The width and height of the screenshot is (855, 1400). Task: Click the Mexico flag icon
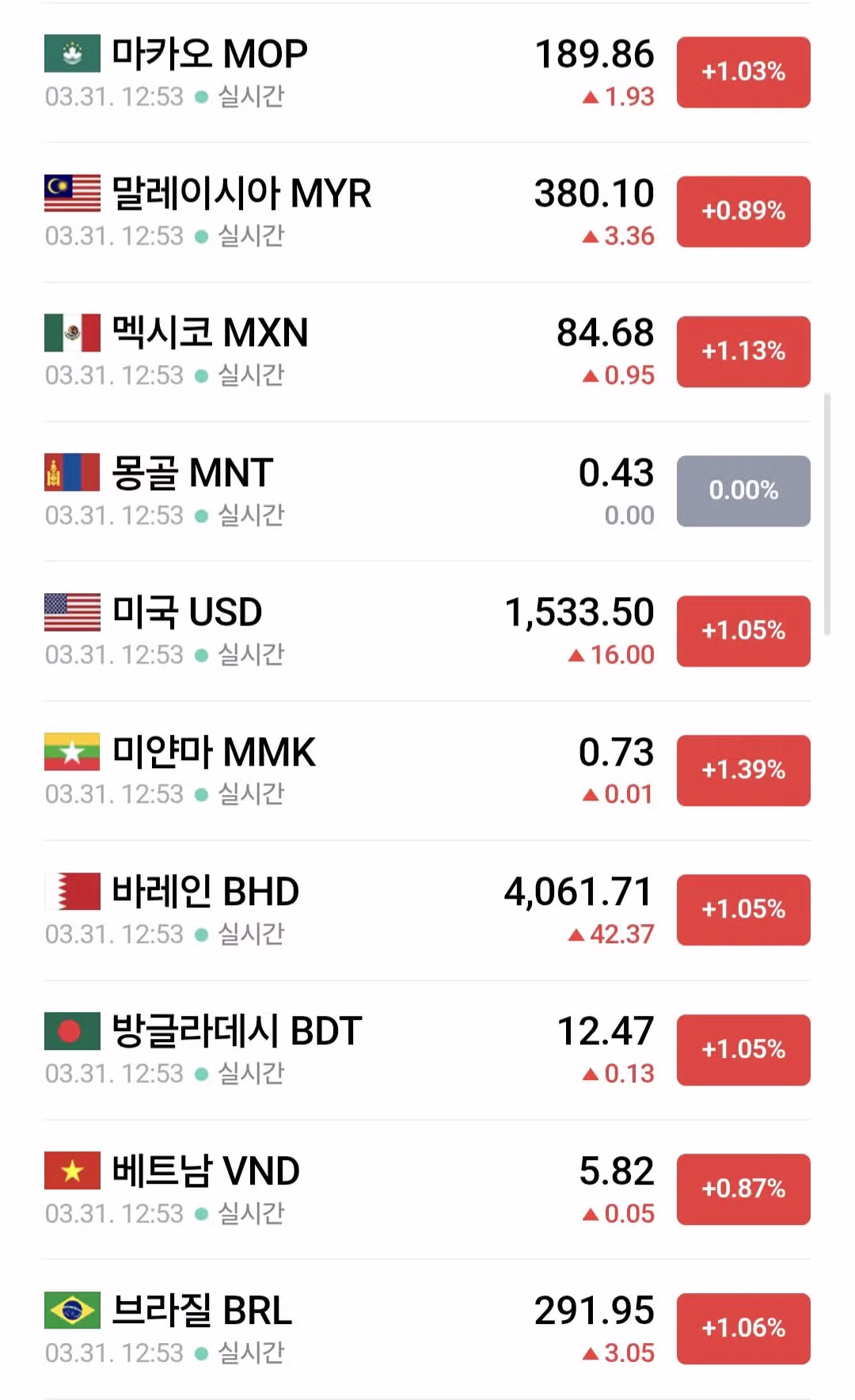[72, 333]
